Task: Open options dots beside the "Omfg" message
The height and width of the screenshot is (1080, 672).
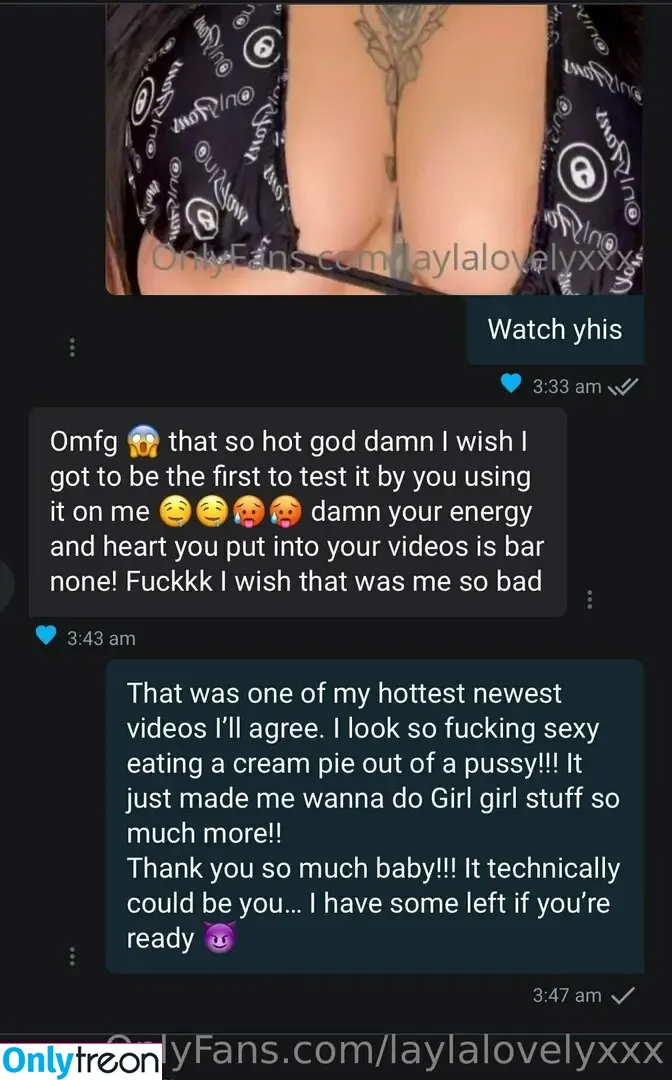Action: pos(590,600)
